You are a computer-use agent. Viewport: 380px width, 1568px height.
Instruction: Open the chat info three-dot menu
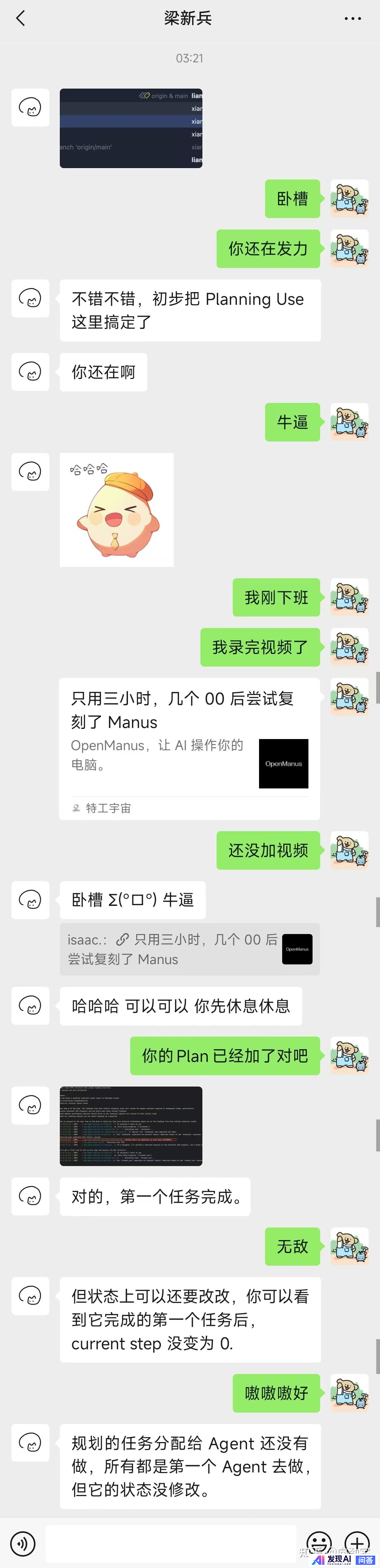click(352, 19)
